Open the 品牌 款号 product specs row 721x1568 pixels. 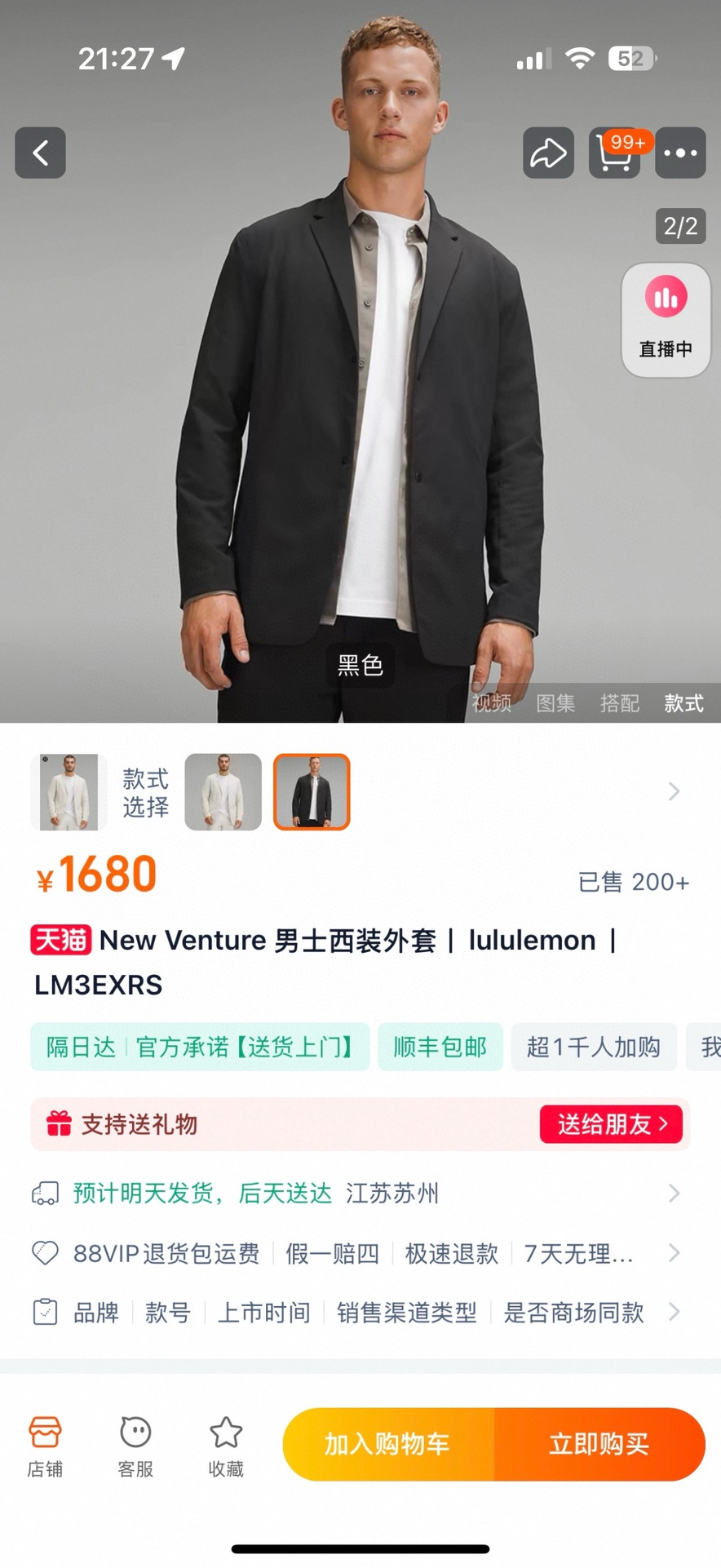[359, 1313]
